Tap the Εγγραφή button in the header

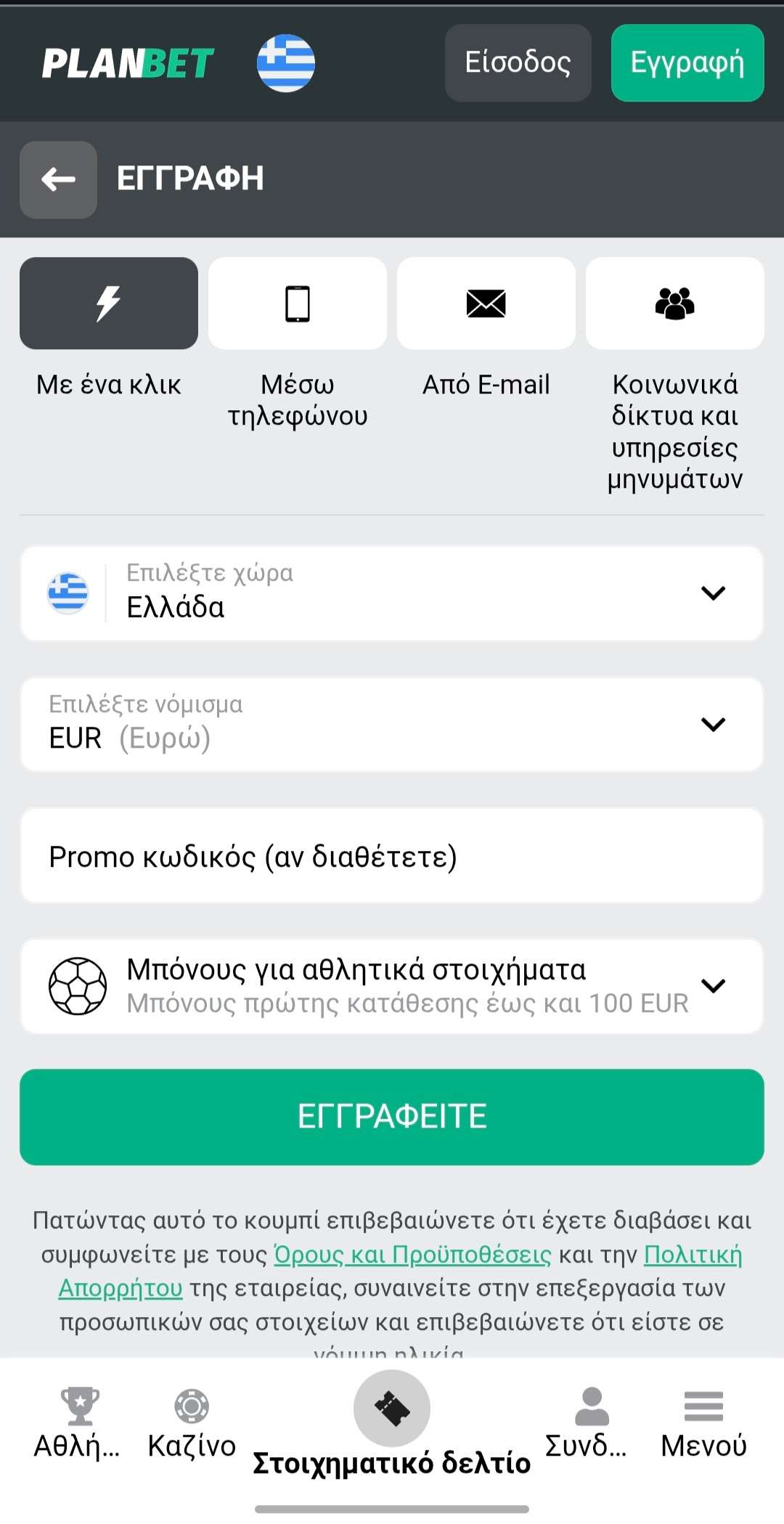(x=687, y=63)
